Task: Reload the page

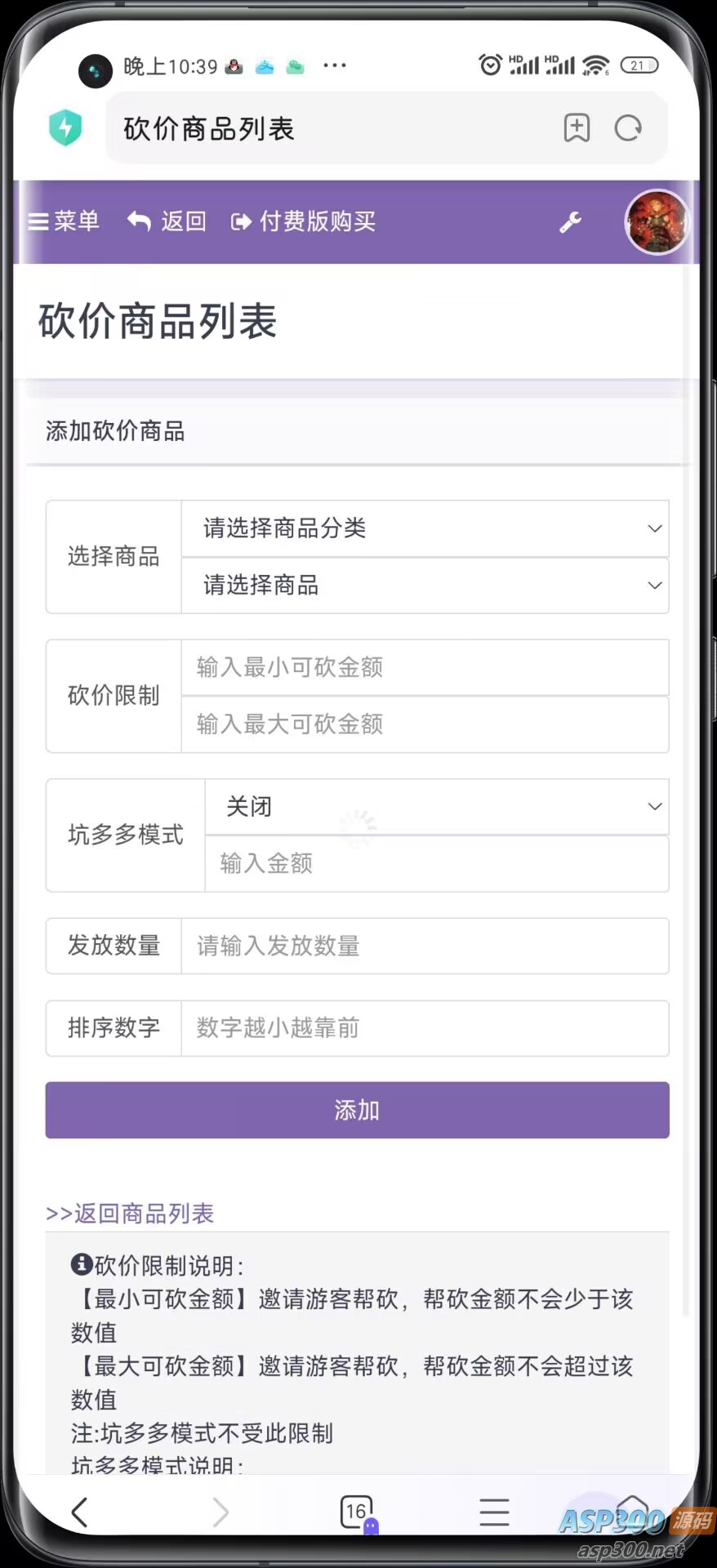Action: pyautogui.click(x=628, y=128)
